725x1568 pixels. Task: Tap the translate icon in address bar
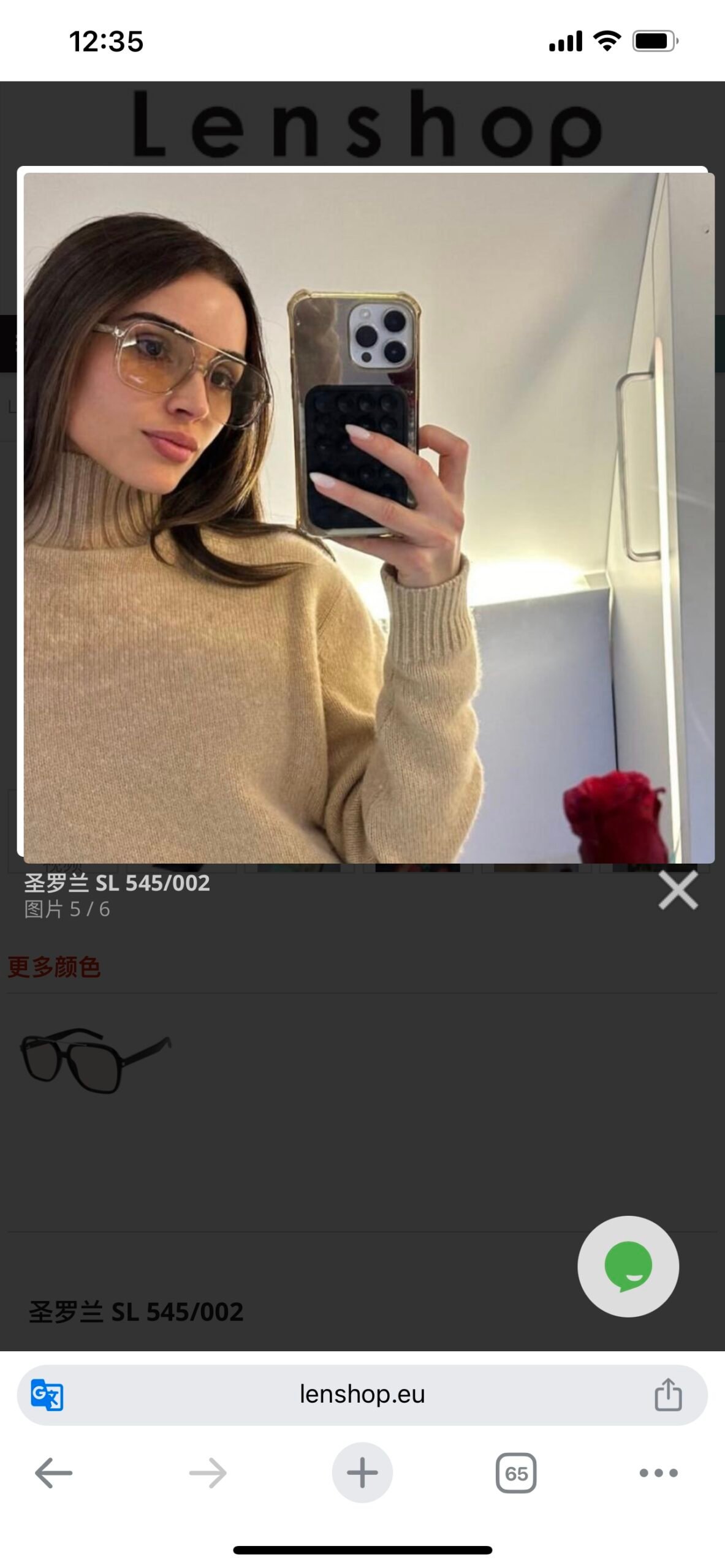pos(47,1395)
